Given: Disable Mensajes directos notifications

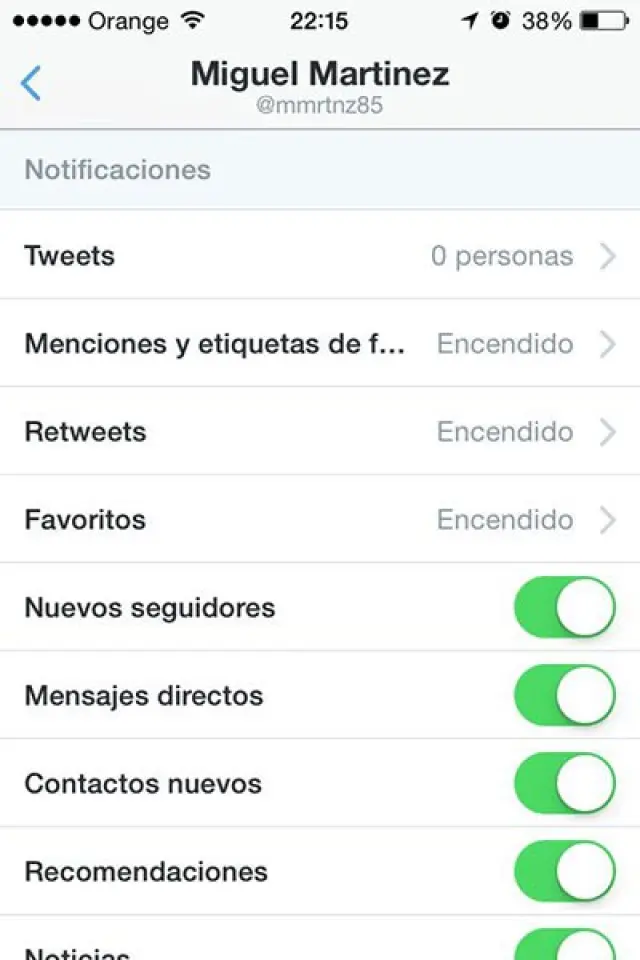Looking at the screenshot, I should coord(564,696).
